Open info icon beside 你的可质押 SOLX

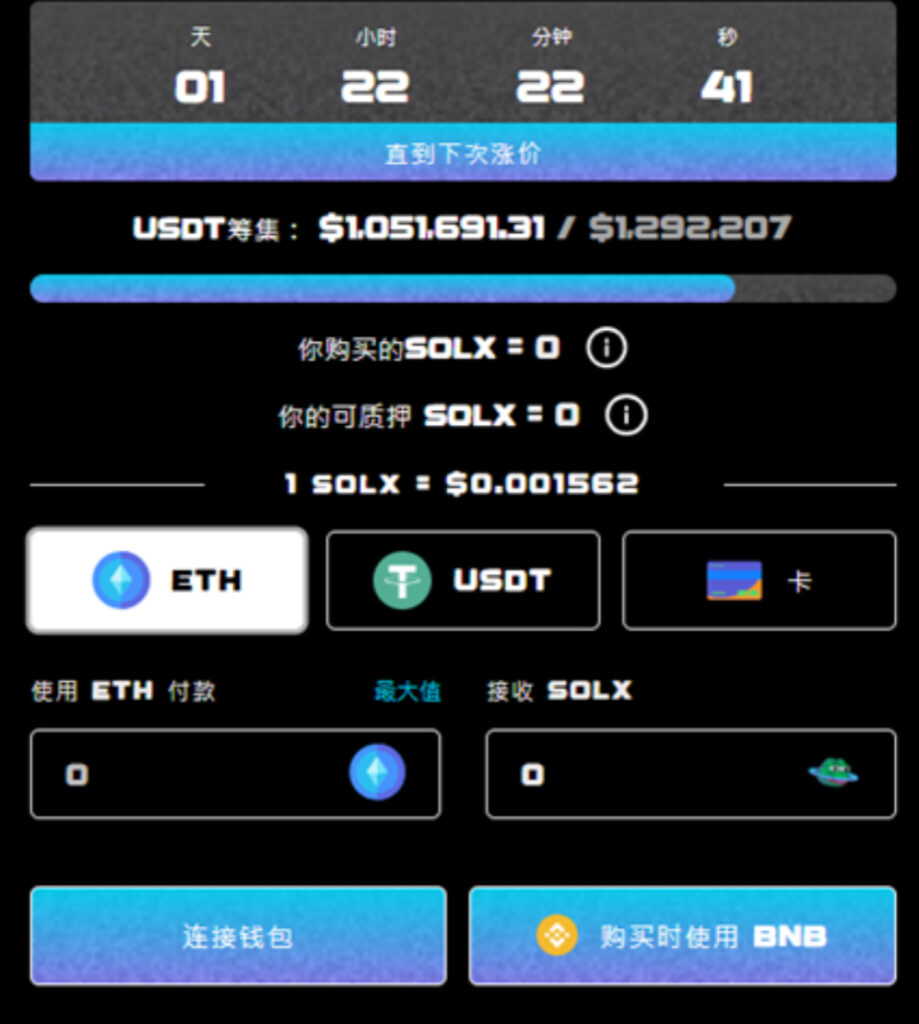pyautogui.click(x=626, y=415)
